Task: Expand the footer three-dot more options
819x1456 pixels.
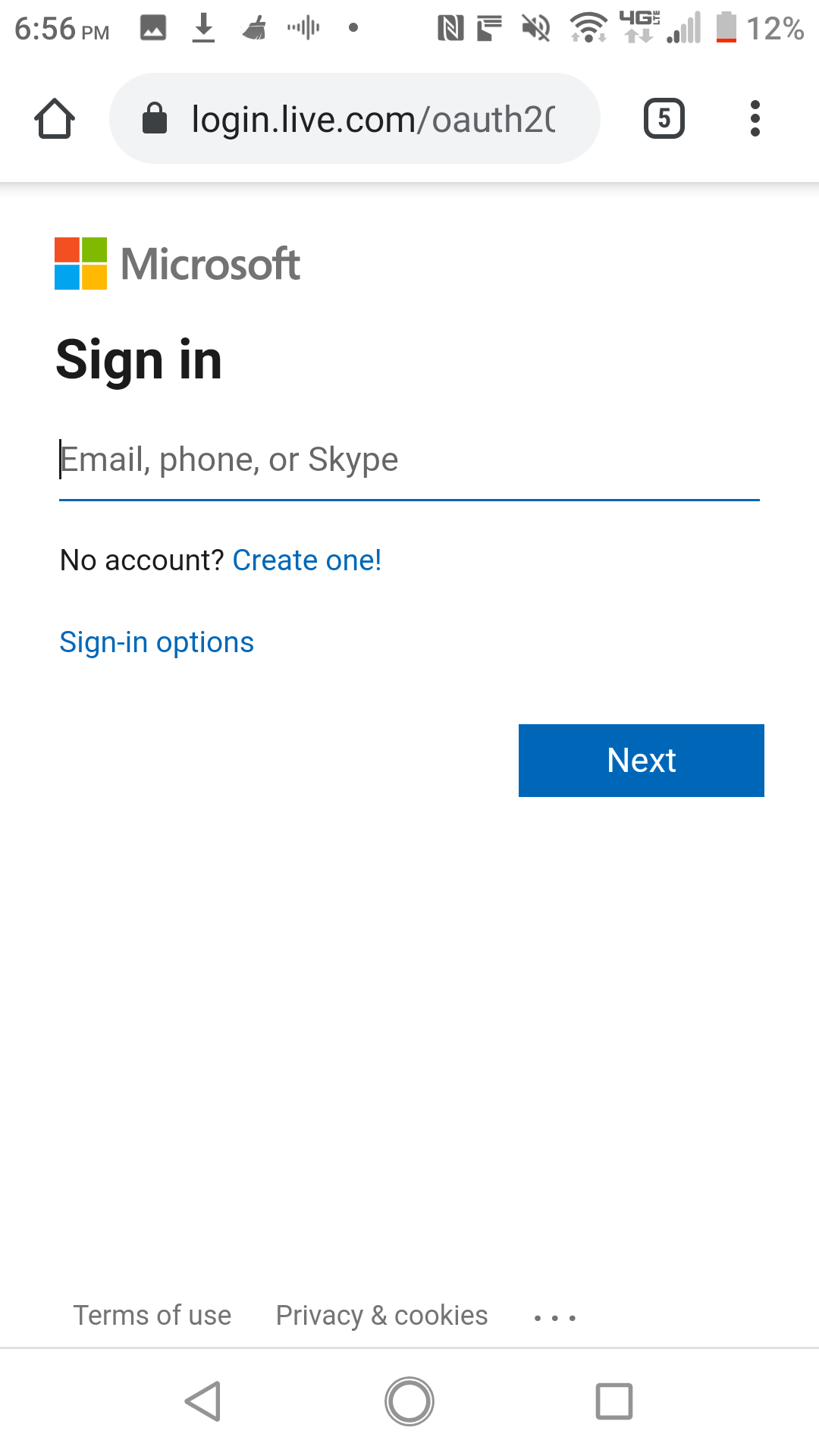Action: click(x=555, y=1318)
